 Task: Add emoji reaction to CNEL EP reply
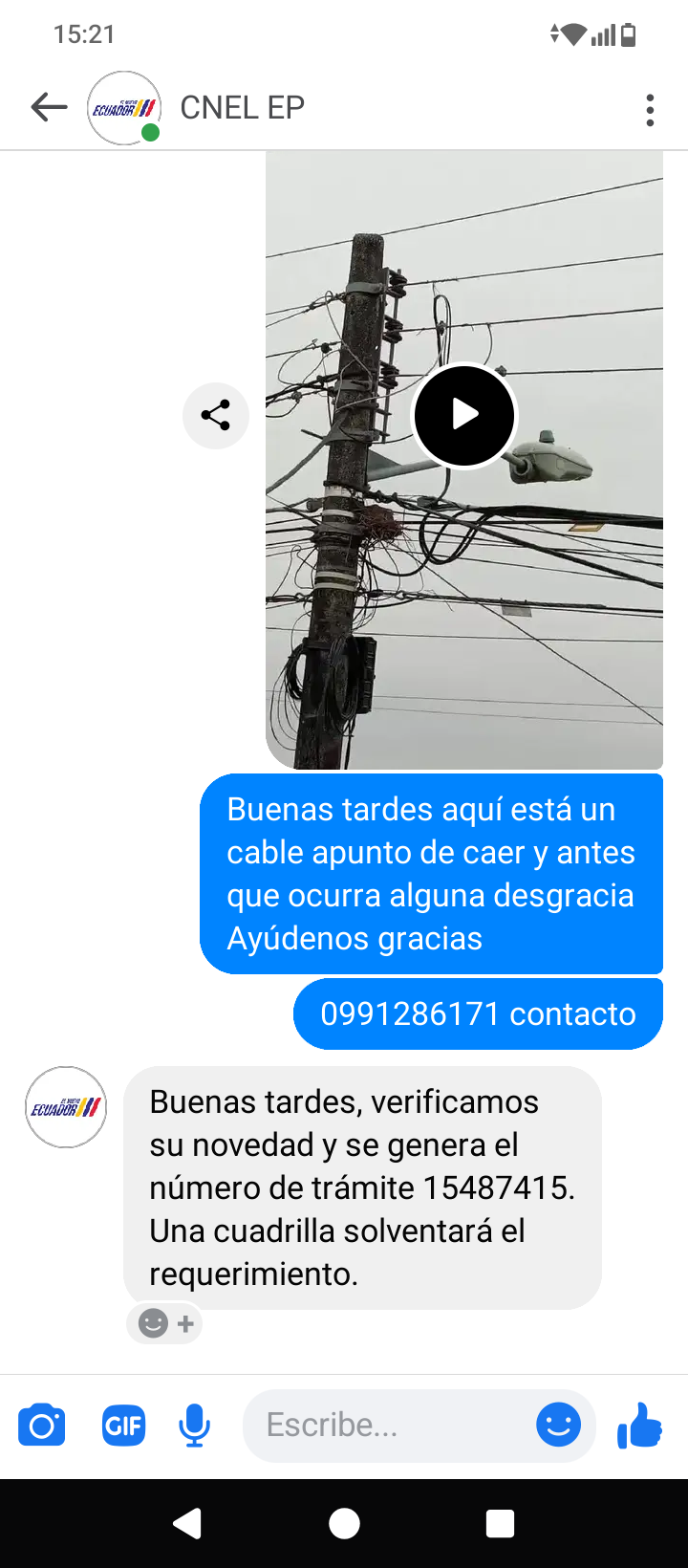tap(164, 1323)
